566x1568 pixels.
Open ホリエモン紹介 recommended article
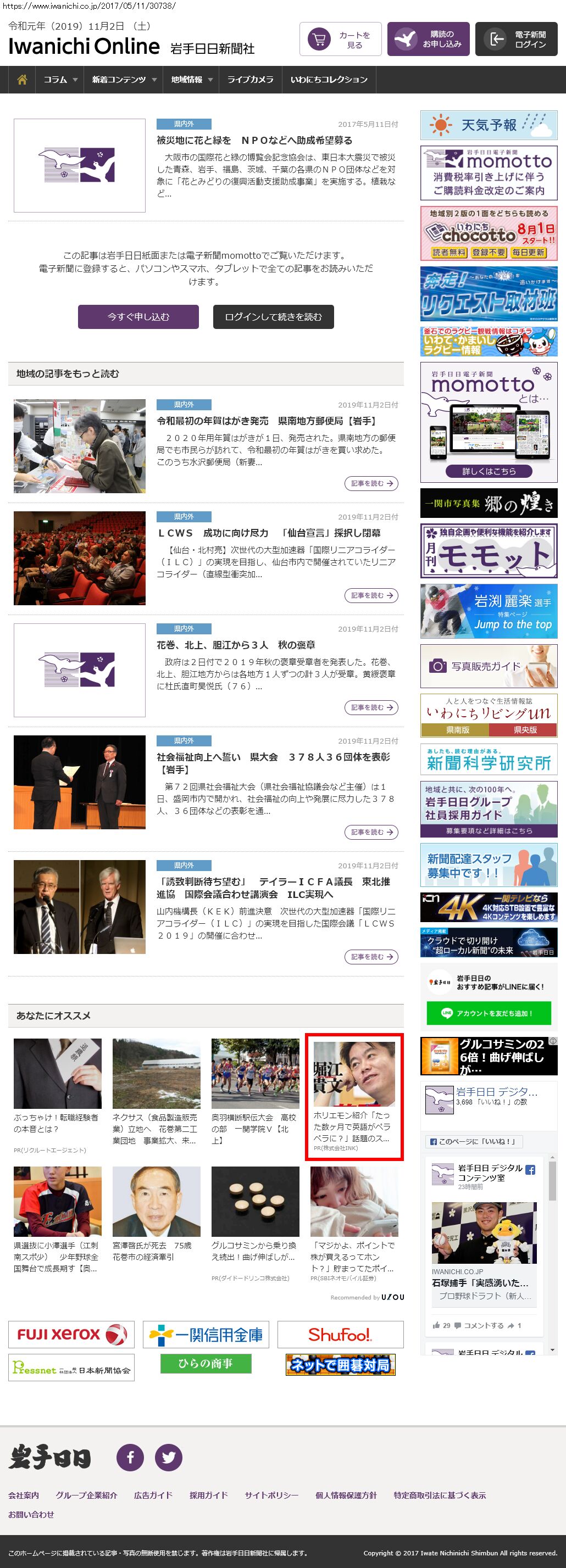tap(353, 1096)
